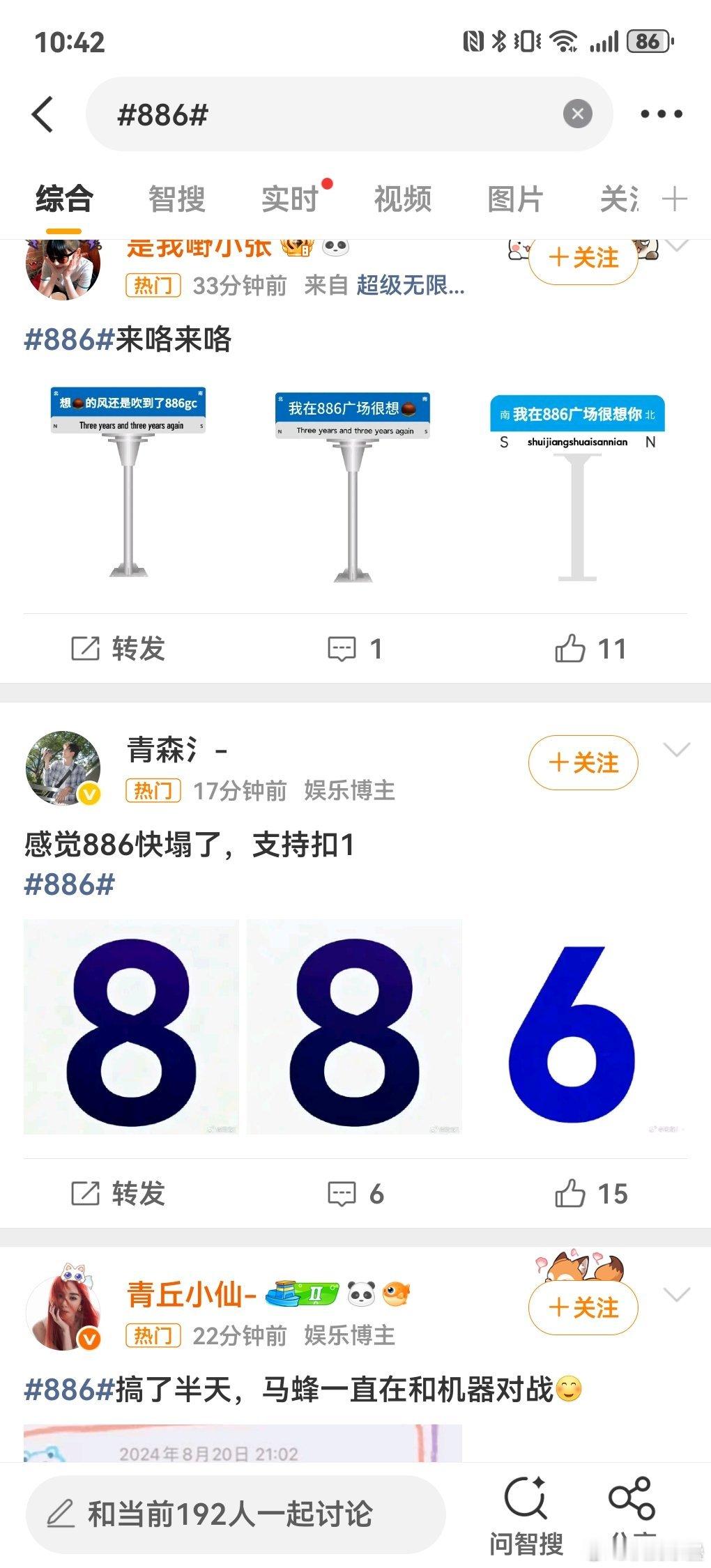711x1568 pixels.
Task: Open the three-dot more options menu
Action: pyautogui.click(x=662, y=114)
